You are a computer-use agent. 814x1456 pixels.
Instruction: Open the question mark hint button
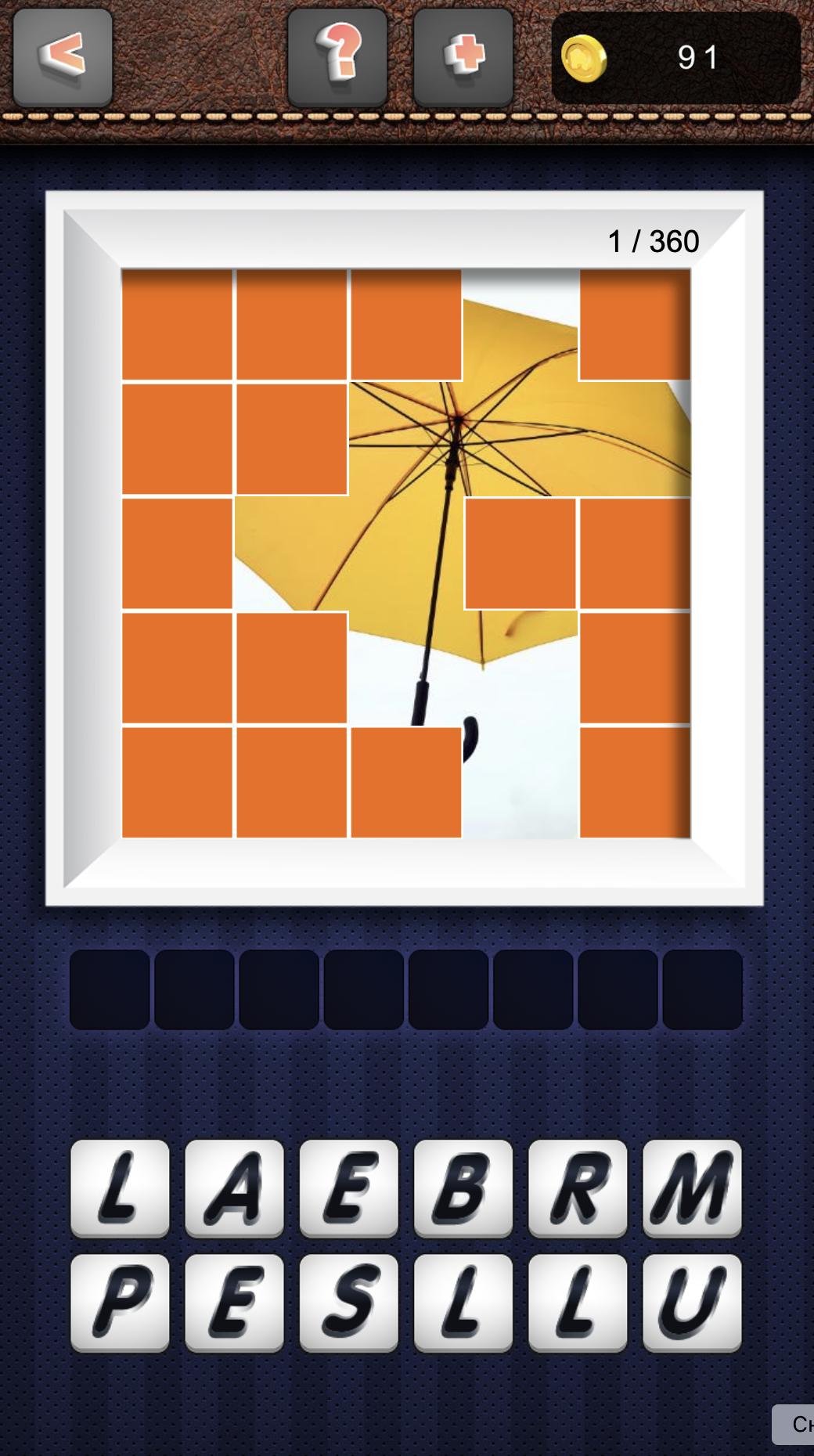point(337,57)
